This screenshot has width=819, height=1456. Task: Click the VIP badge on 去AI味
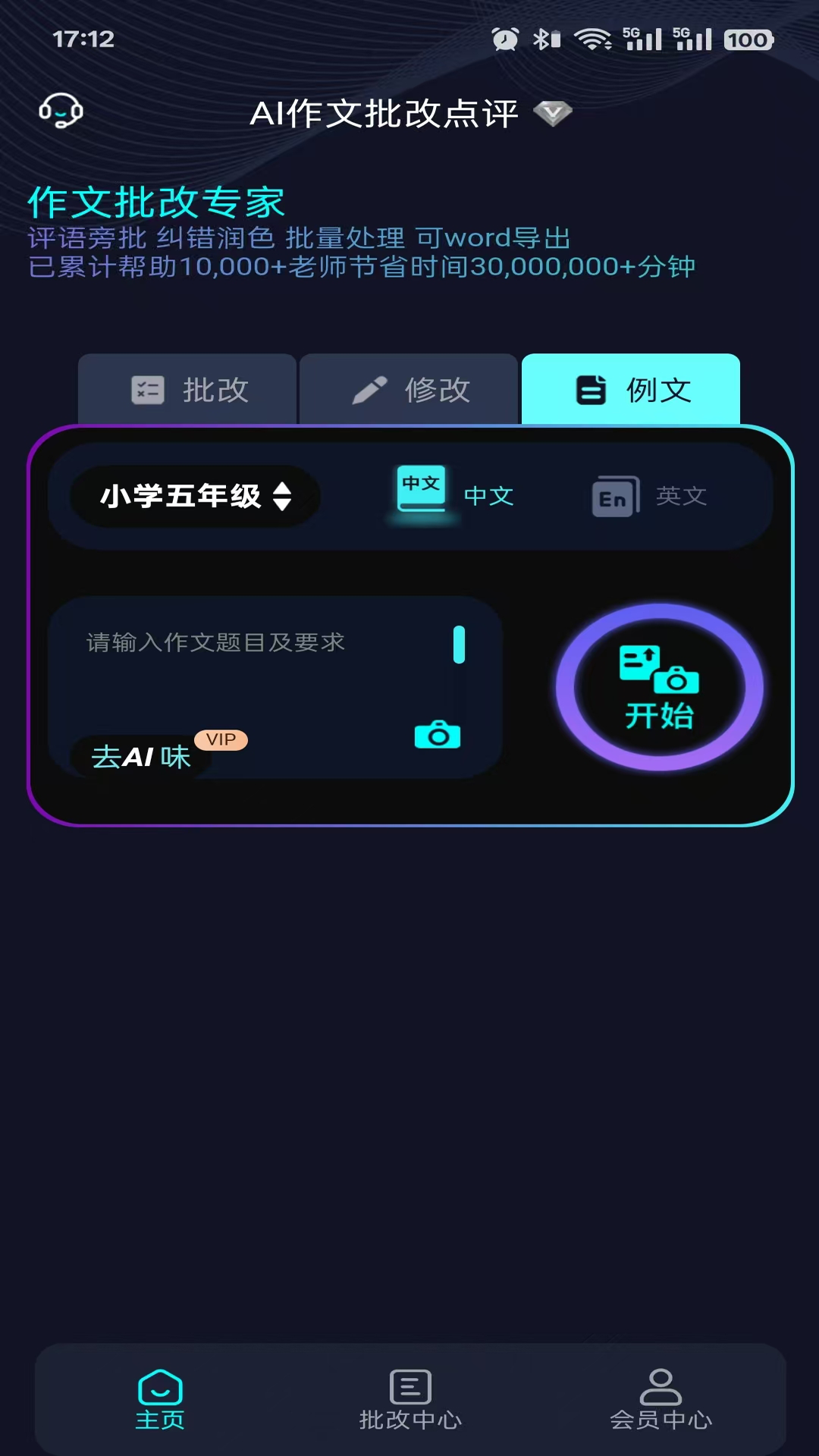[221, 741]
